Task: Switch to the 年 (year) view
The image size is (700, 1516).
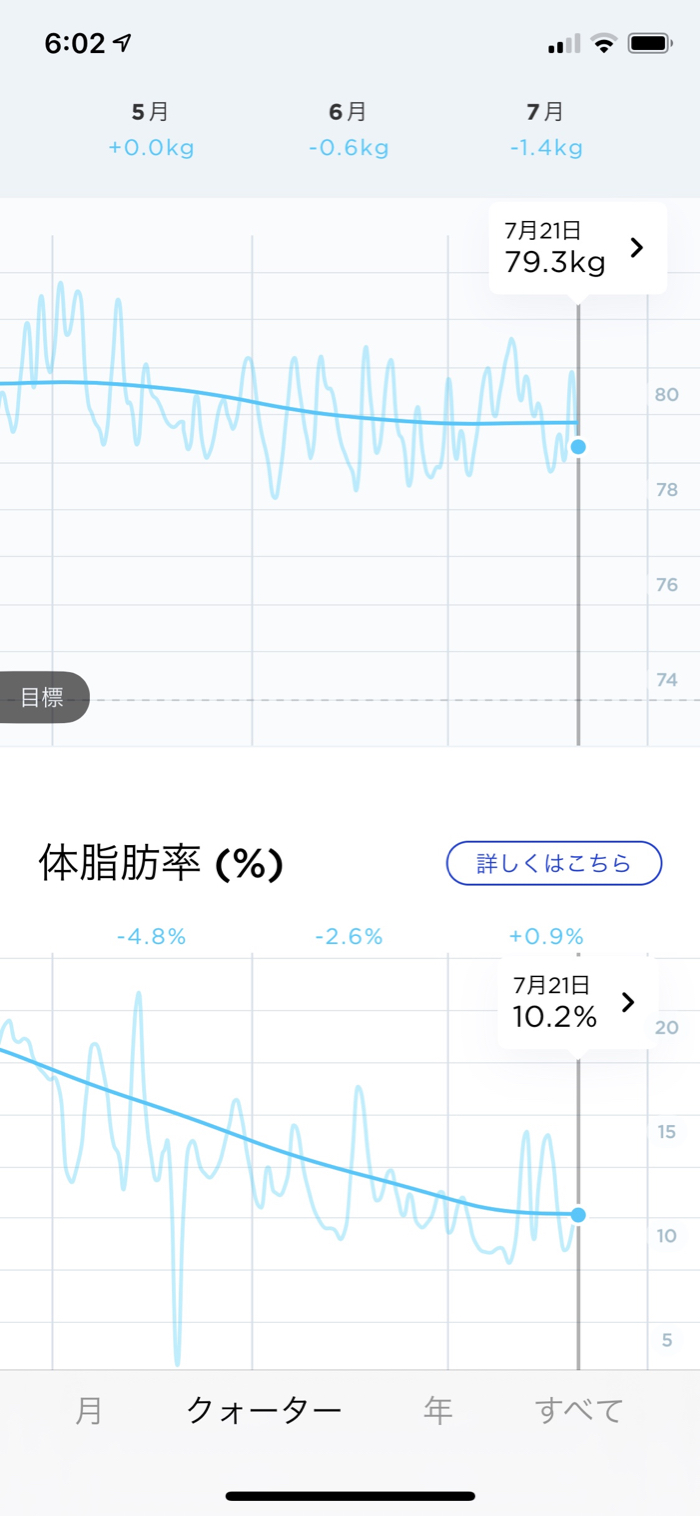Action: [x=438, y=1410]
